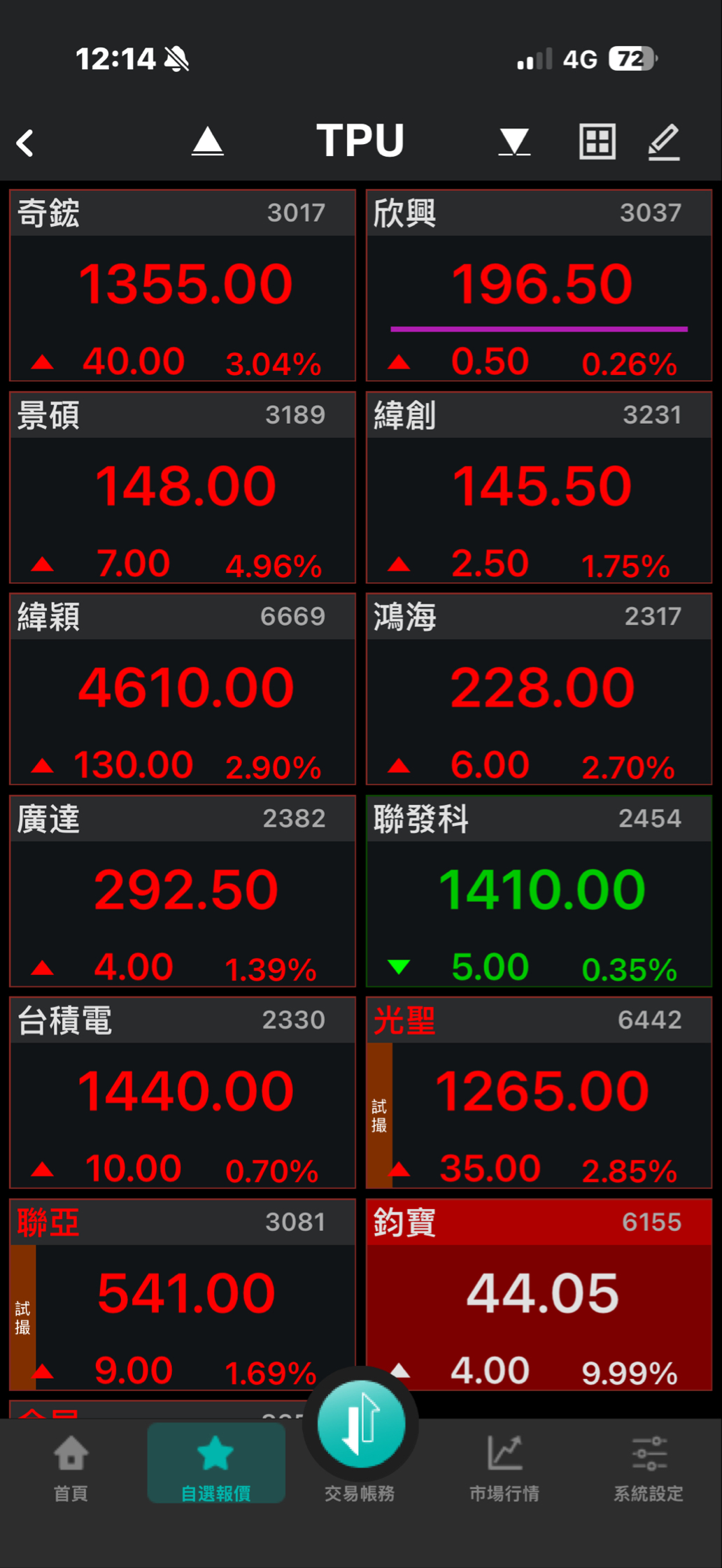This screenshot has height=1568, width=722.
Task: View 聯發科 2454 quote details
Action: 539,890
